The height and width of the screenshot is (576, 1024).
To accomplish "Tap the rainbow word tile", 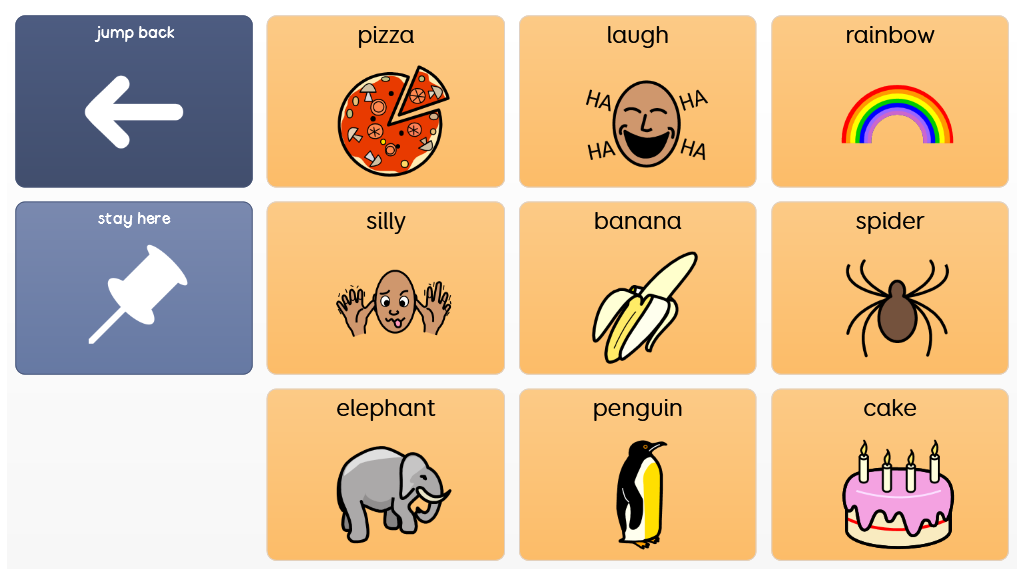I will pos(889,101).
